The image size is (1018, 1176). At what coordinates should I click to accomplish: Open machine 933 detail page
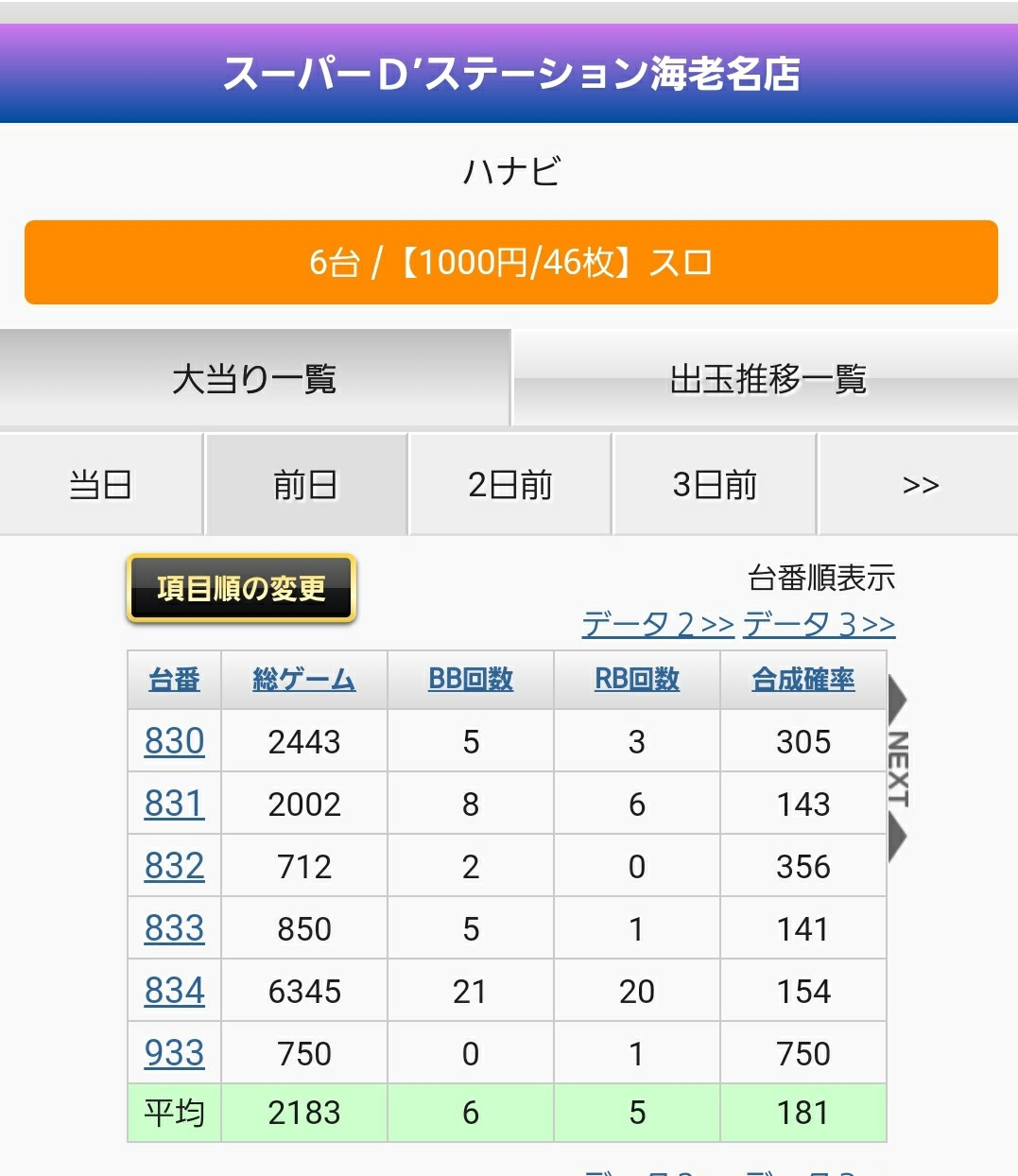pos(172,1052)
